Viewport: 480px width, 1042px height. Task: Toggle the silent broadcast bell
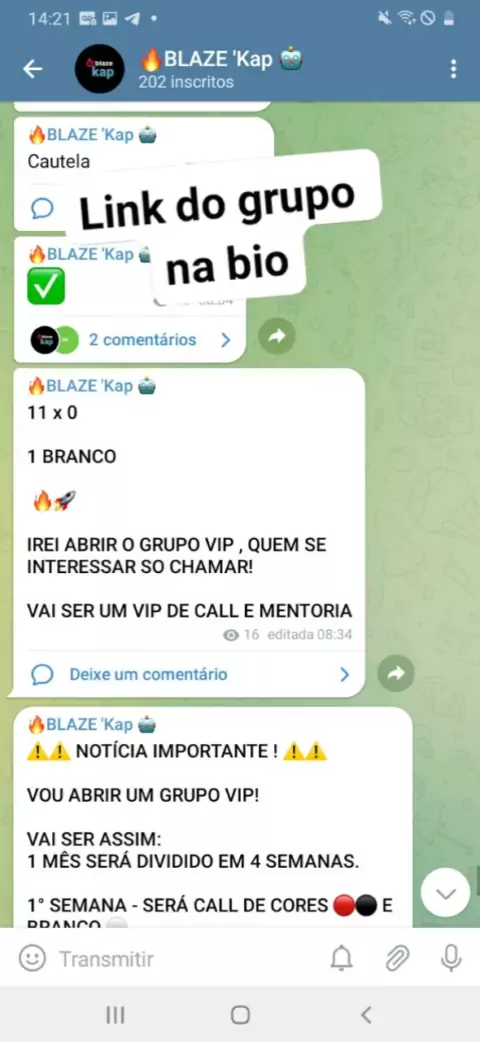pos(342,958)
